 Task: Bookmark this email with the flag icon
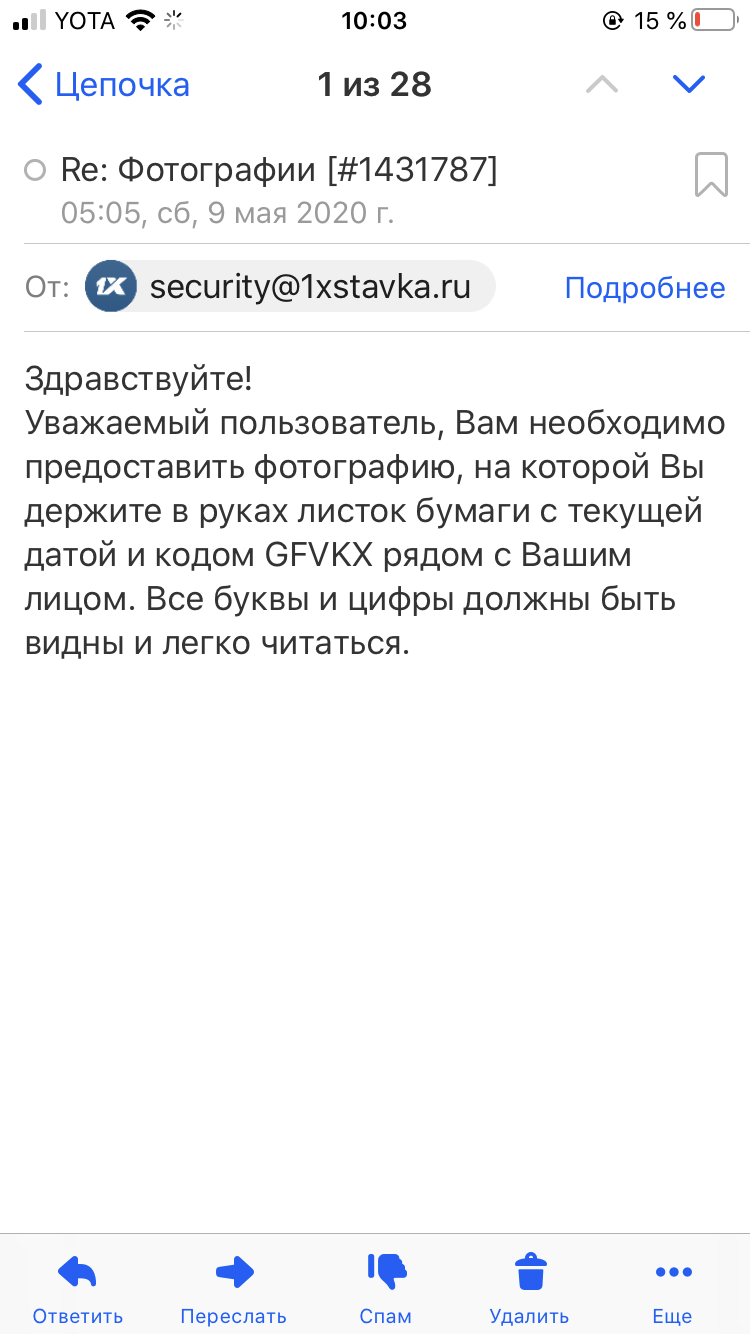[711, 175]
